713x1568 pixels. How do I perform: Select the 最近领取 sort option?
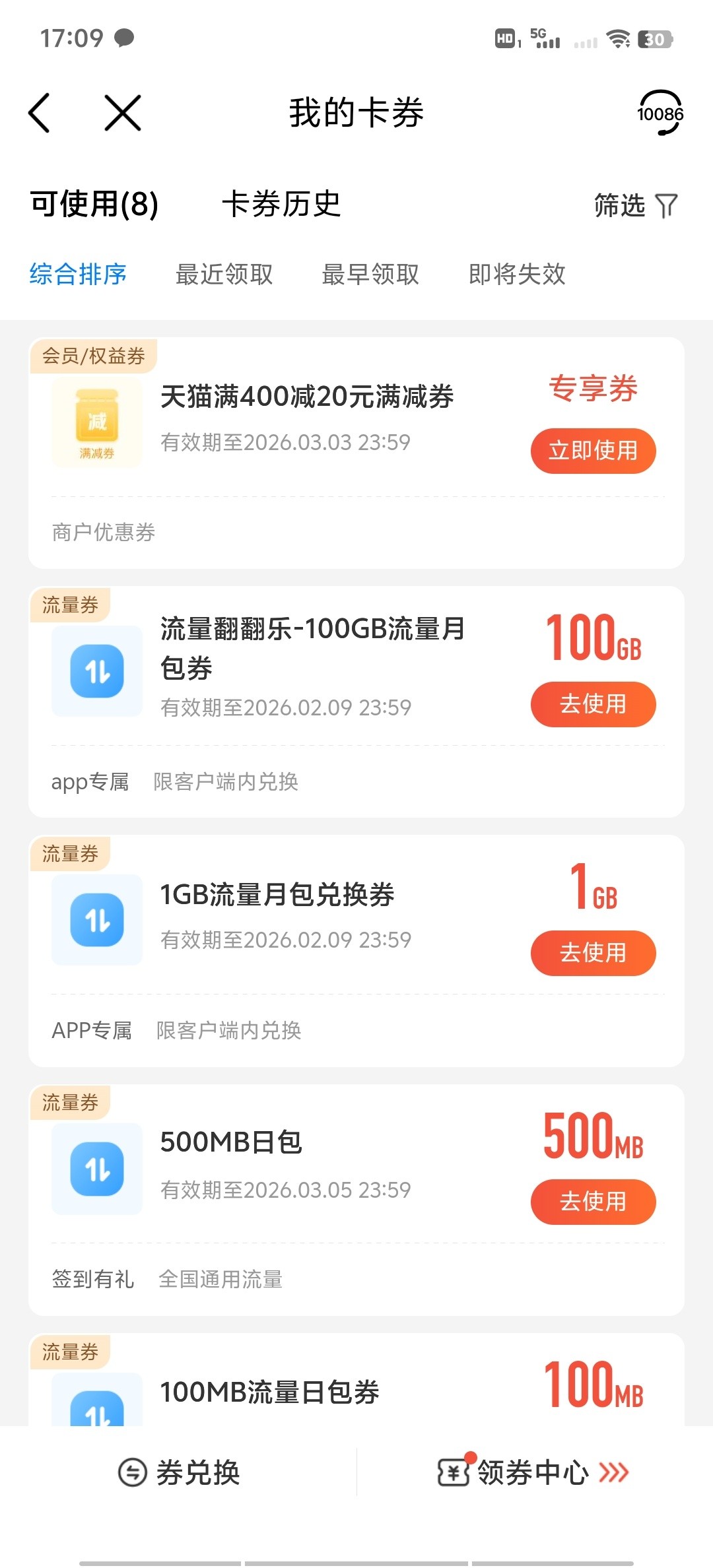(224, 275)
